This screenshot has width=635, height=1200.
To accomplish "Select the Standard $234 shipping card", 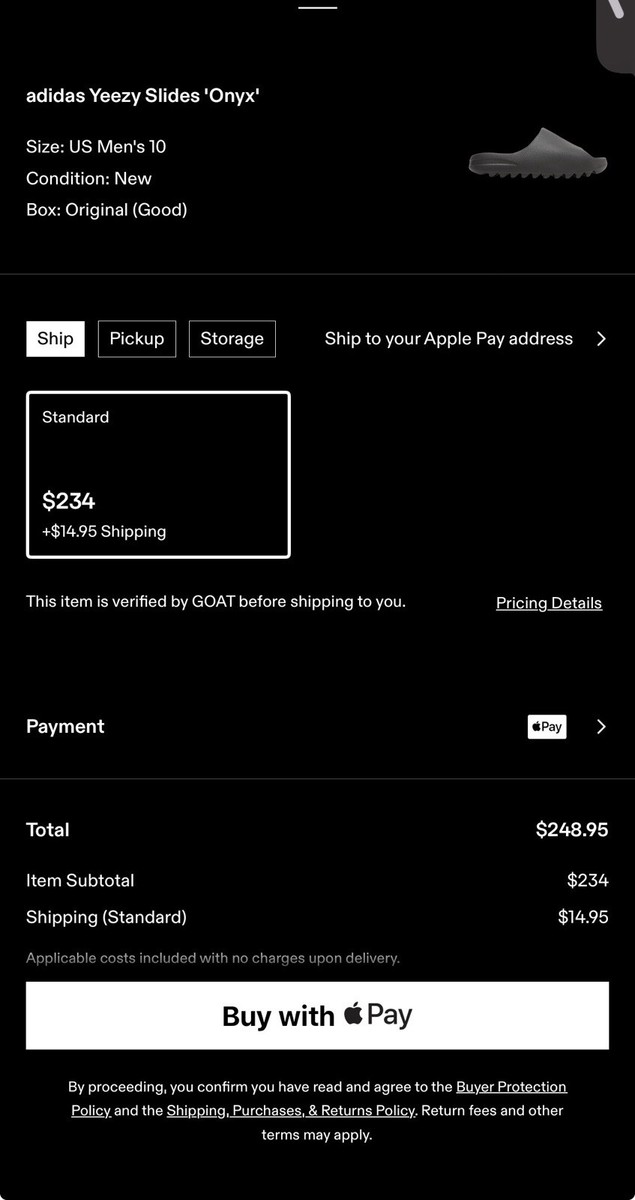I will coord(158,474).
